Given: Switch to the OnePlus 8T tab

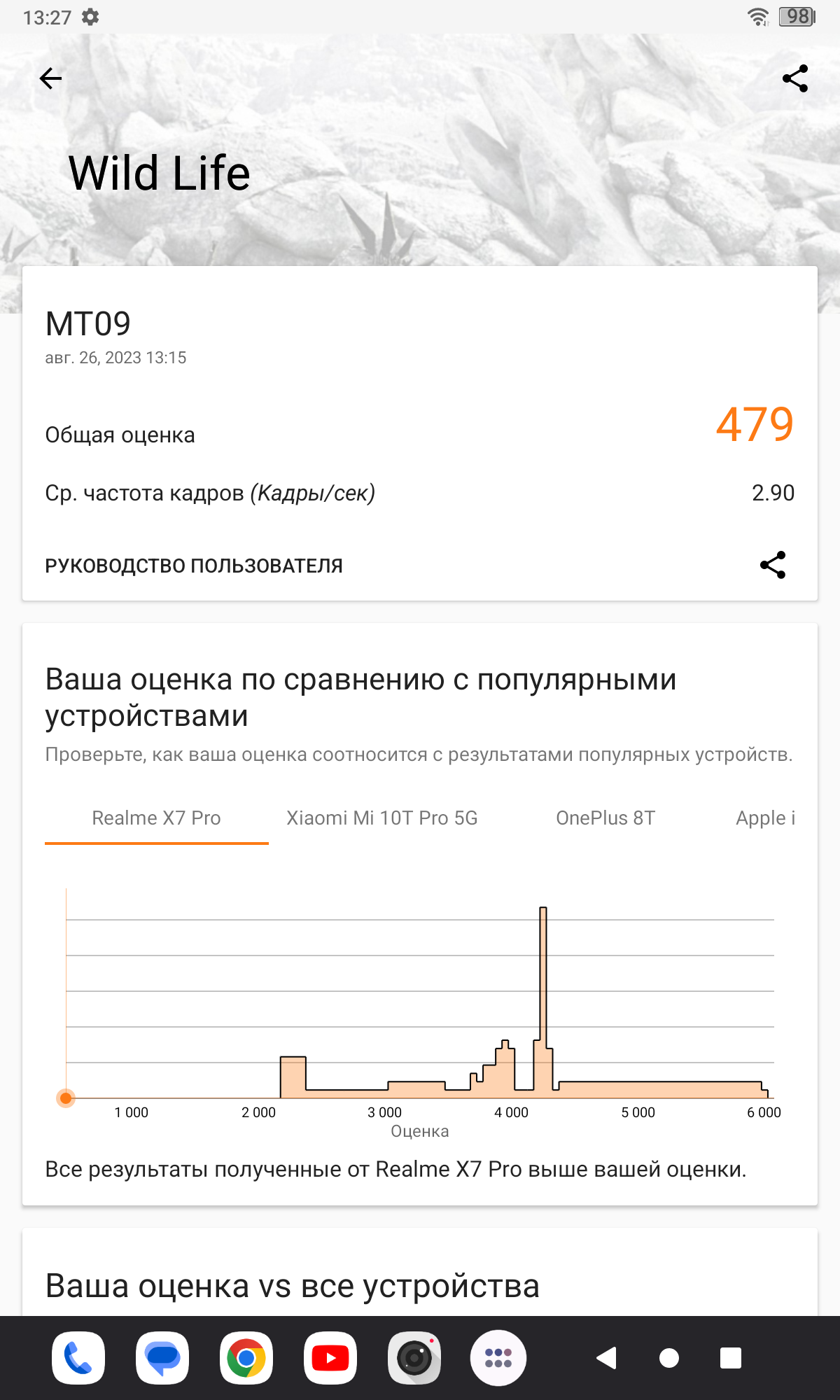Looking at the screenshot, I should (605, 818).
